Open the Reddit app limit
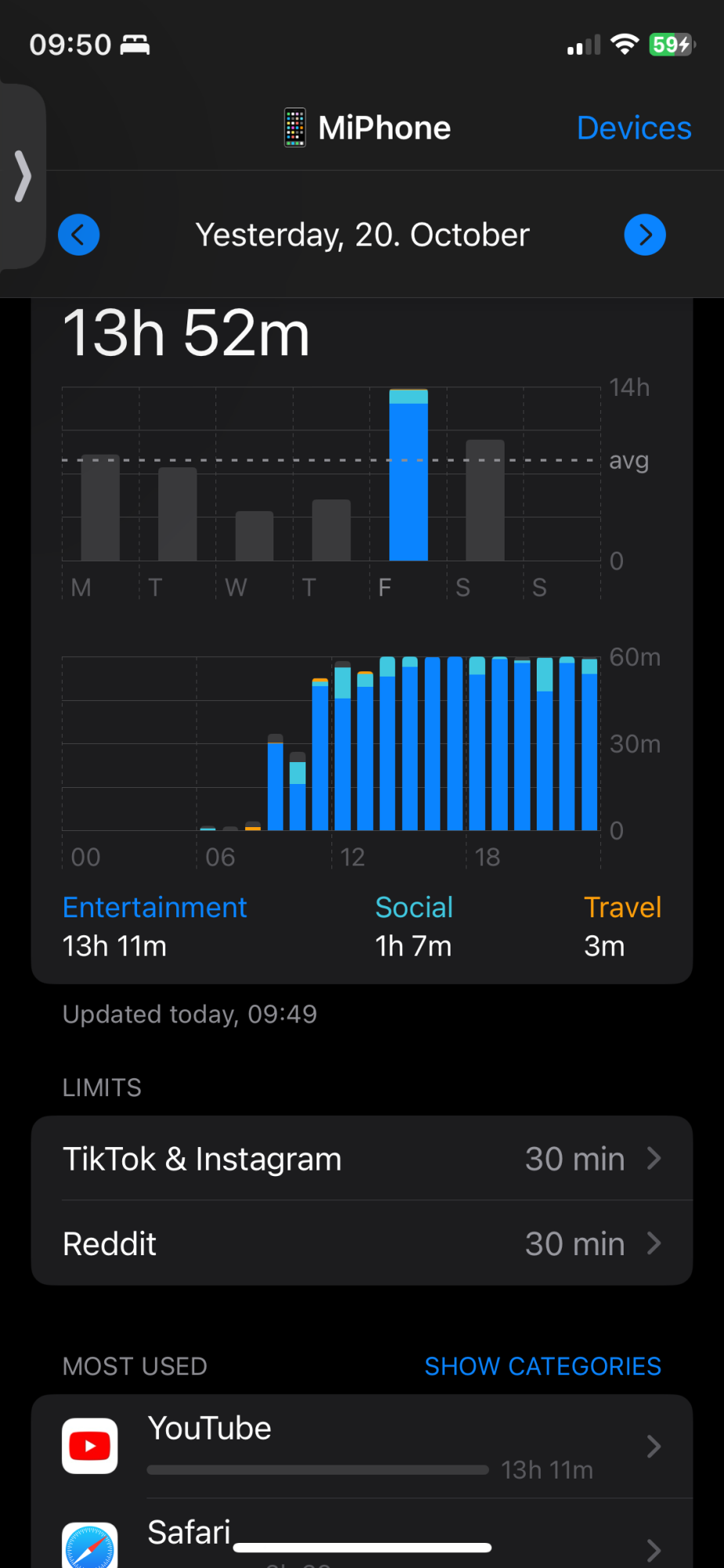Viewport: 724px width, 1568px height. tap(362, 1243)
